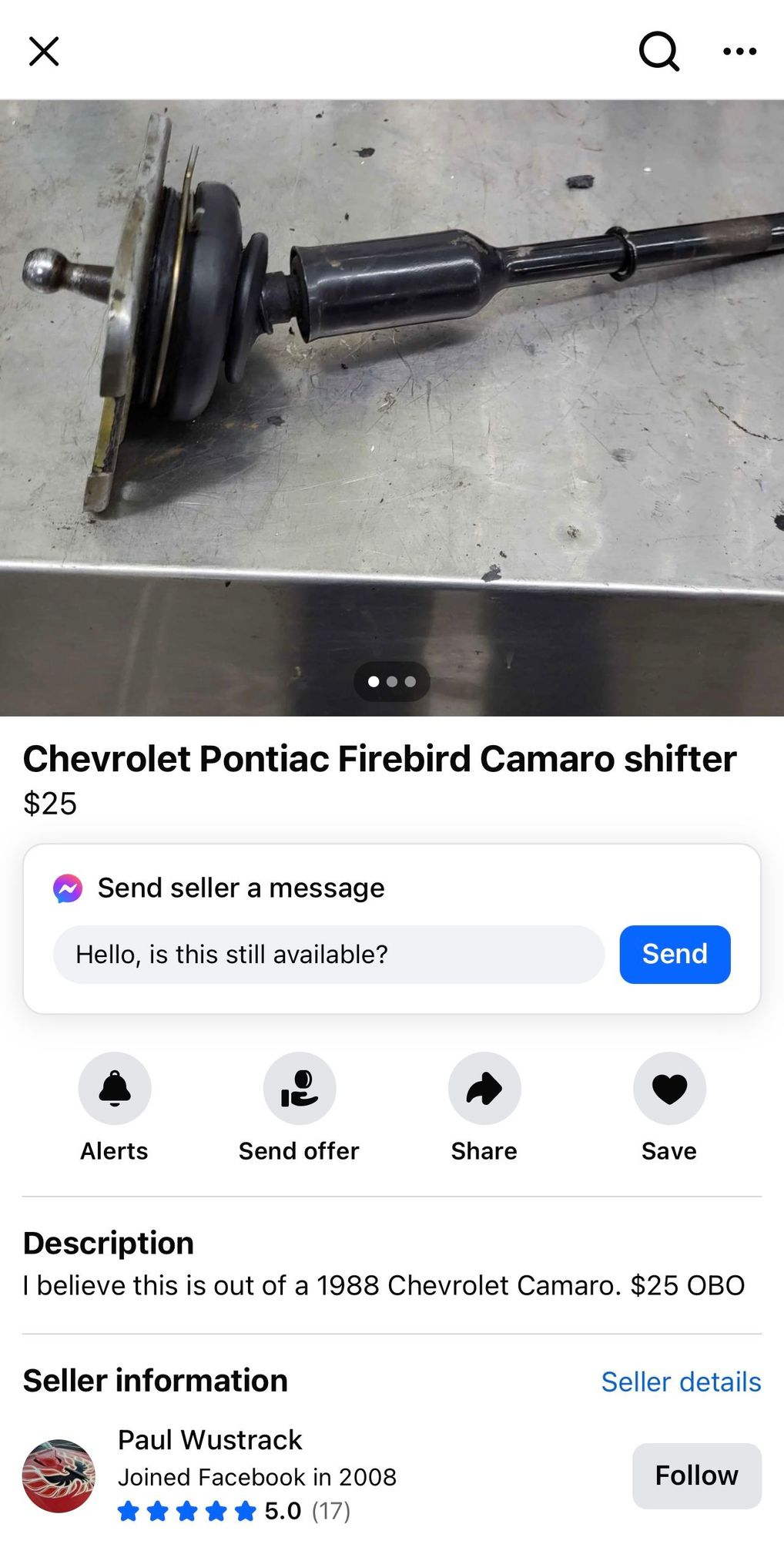
Task: View Paul Wustrack's seller profile
Action: 209,1440
